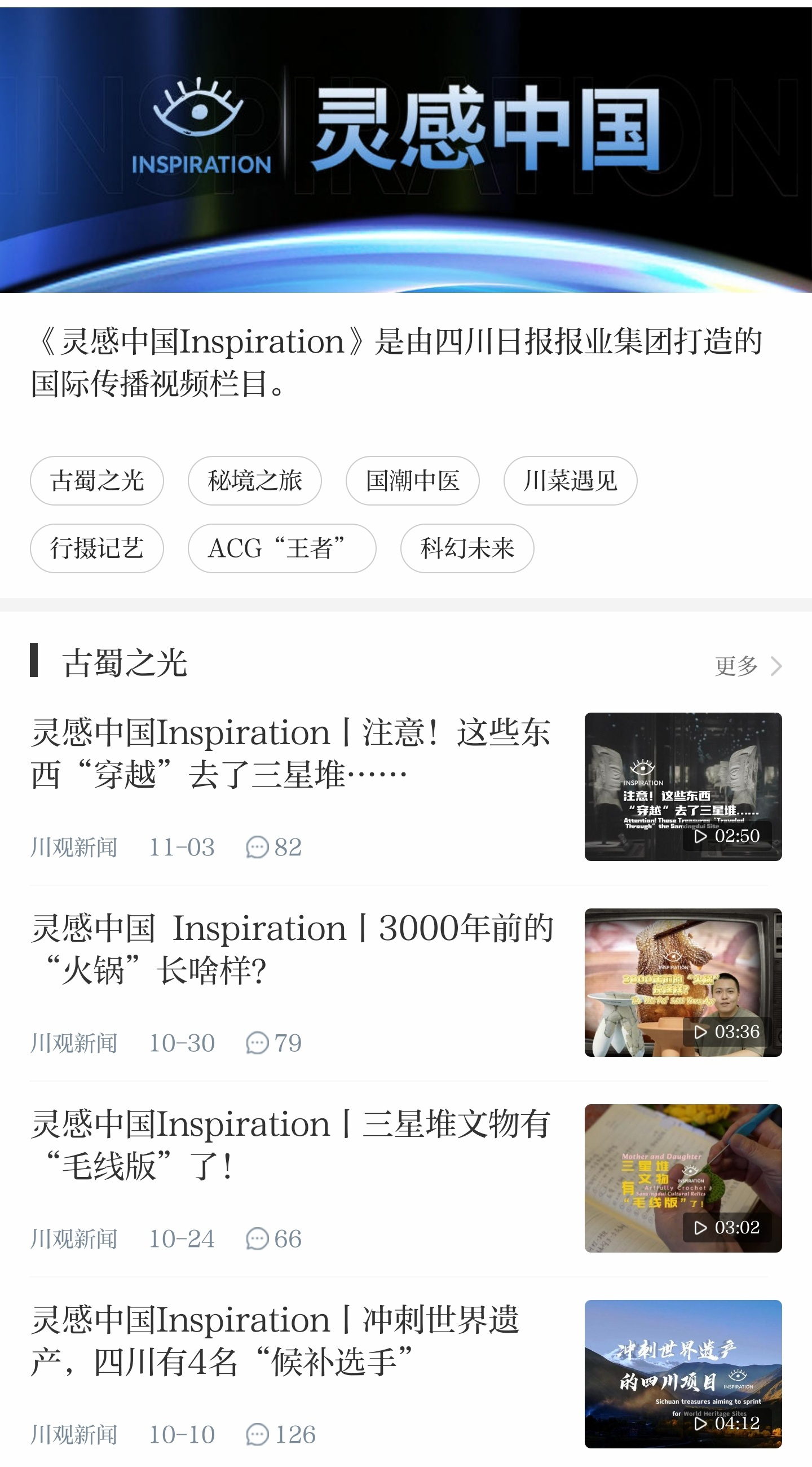The image size is (812, 1467).
Task: Open the 秘境之旅 category chip
Action: (254, 481)
